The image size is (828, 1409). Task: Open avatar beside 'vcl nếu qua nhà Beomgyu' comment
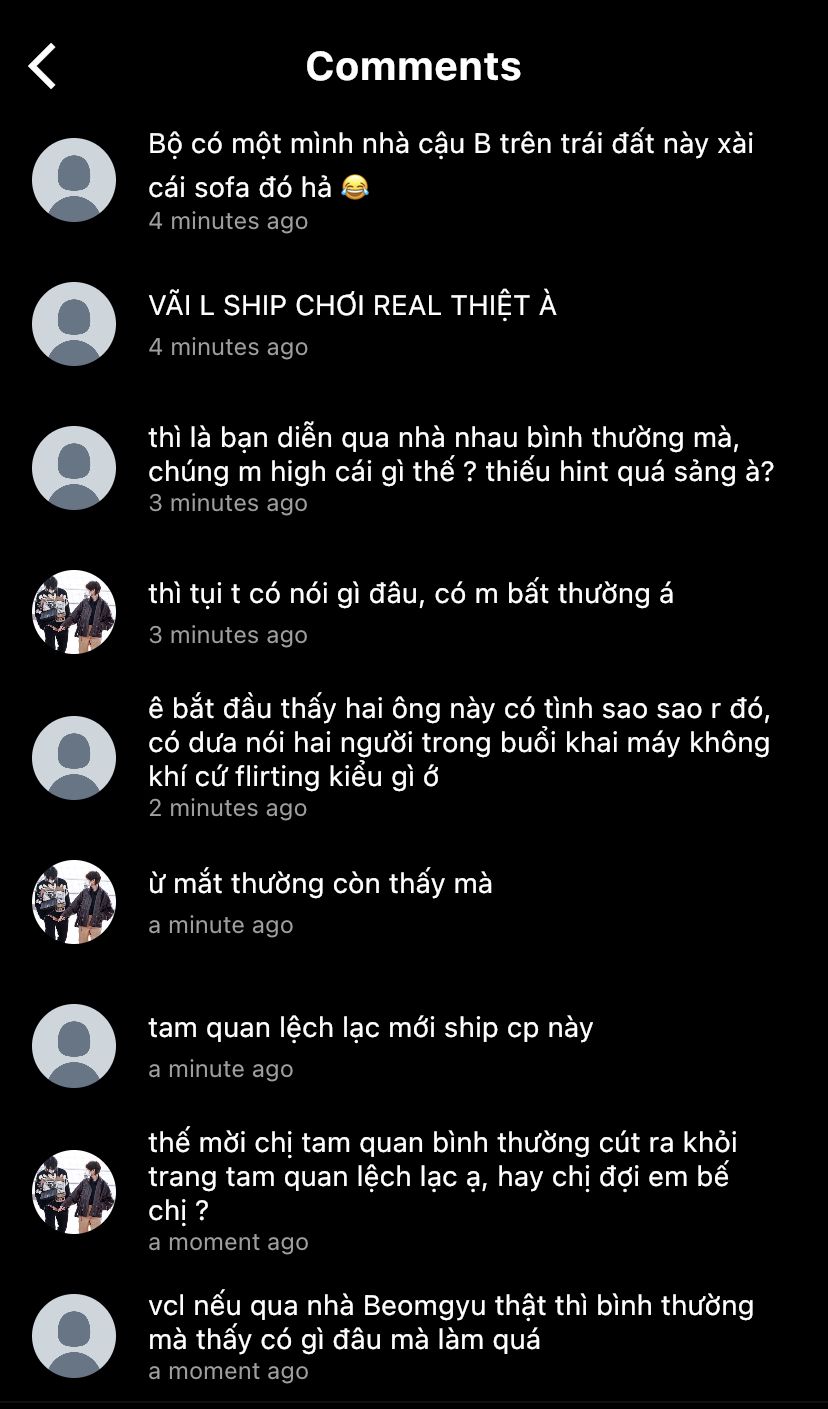[x=74, y=1336]
